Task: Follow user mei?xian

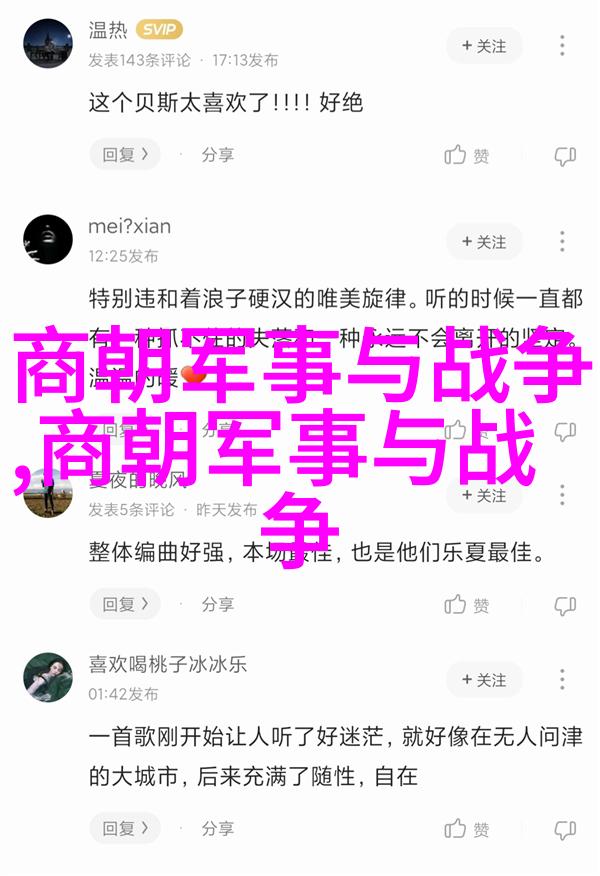Action: click(485, 242)
